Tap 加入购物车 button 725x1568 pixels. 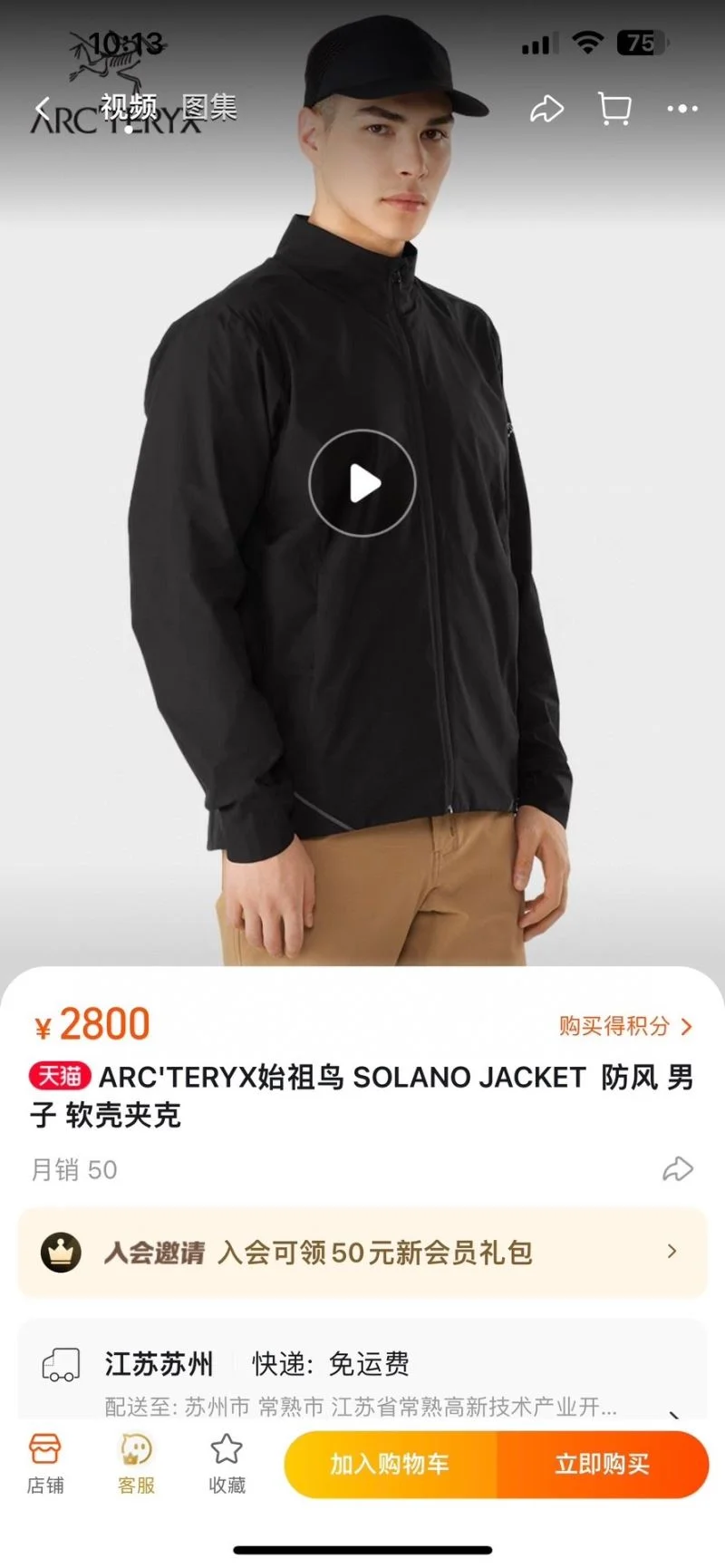point(391,1464)
